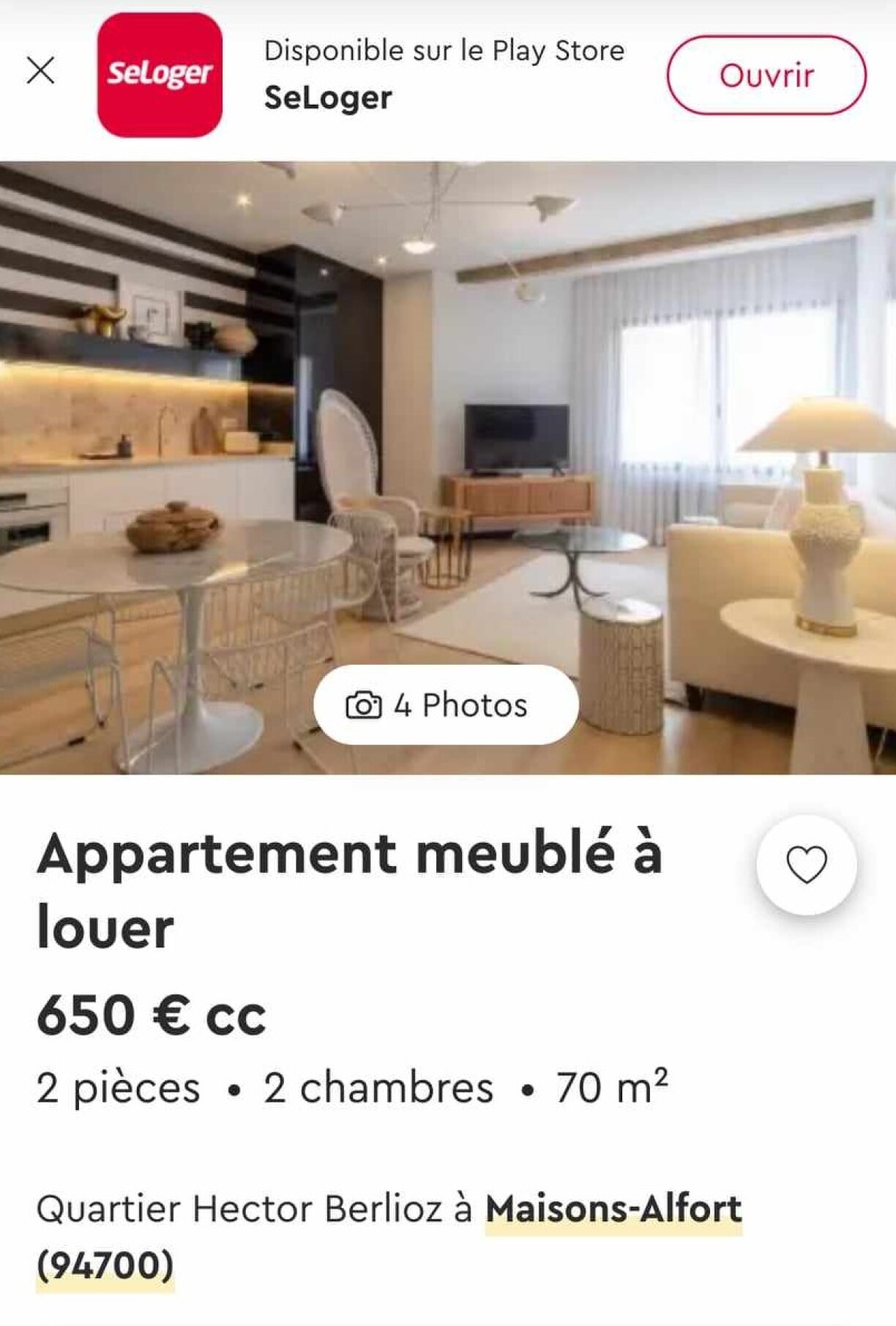View the 4 Photos gallery
This screenshot has height=1326, width=896.
pyautogui.click(x=446, y=704)
